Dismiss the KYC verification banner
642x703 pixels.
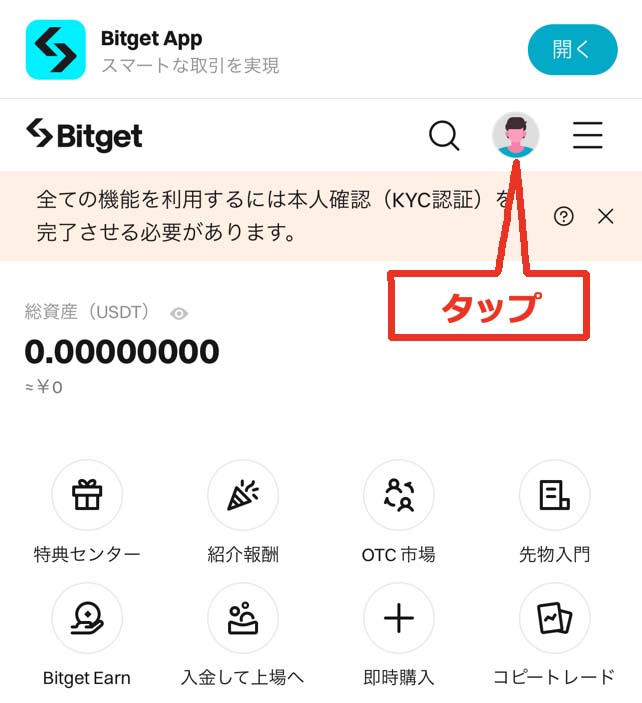point(605,216)
